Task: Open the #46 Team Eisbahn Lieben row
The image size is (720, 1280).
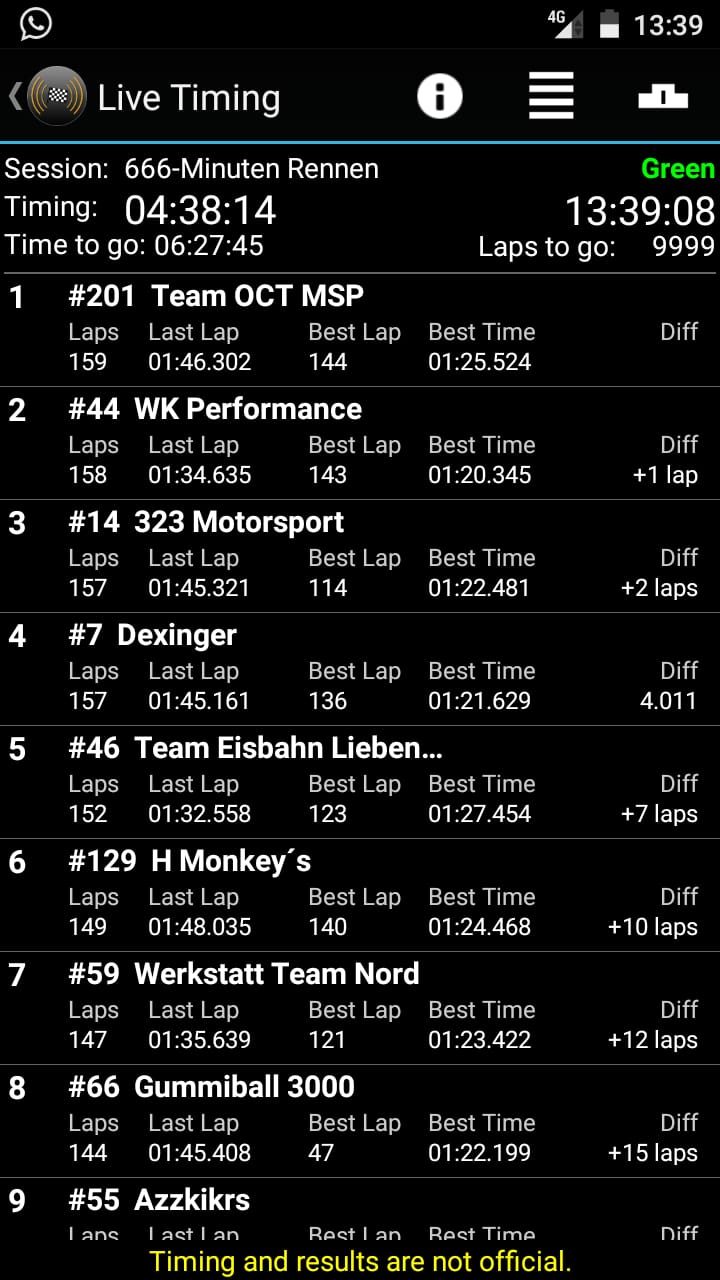Action: [360, 782]
